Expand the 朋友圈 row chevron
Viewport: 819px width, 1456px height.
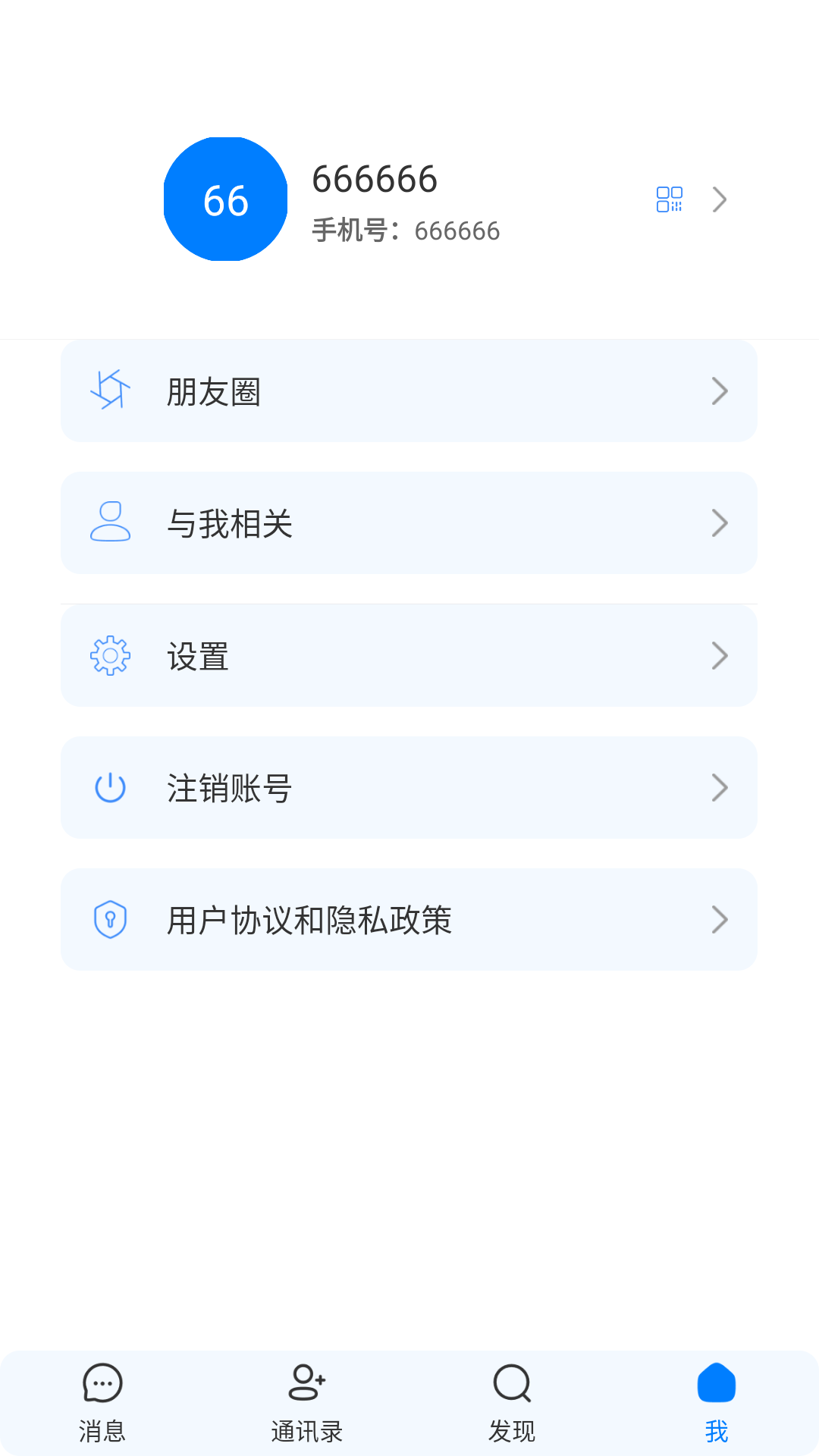[x=720, y=391]
